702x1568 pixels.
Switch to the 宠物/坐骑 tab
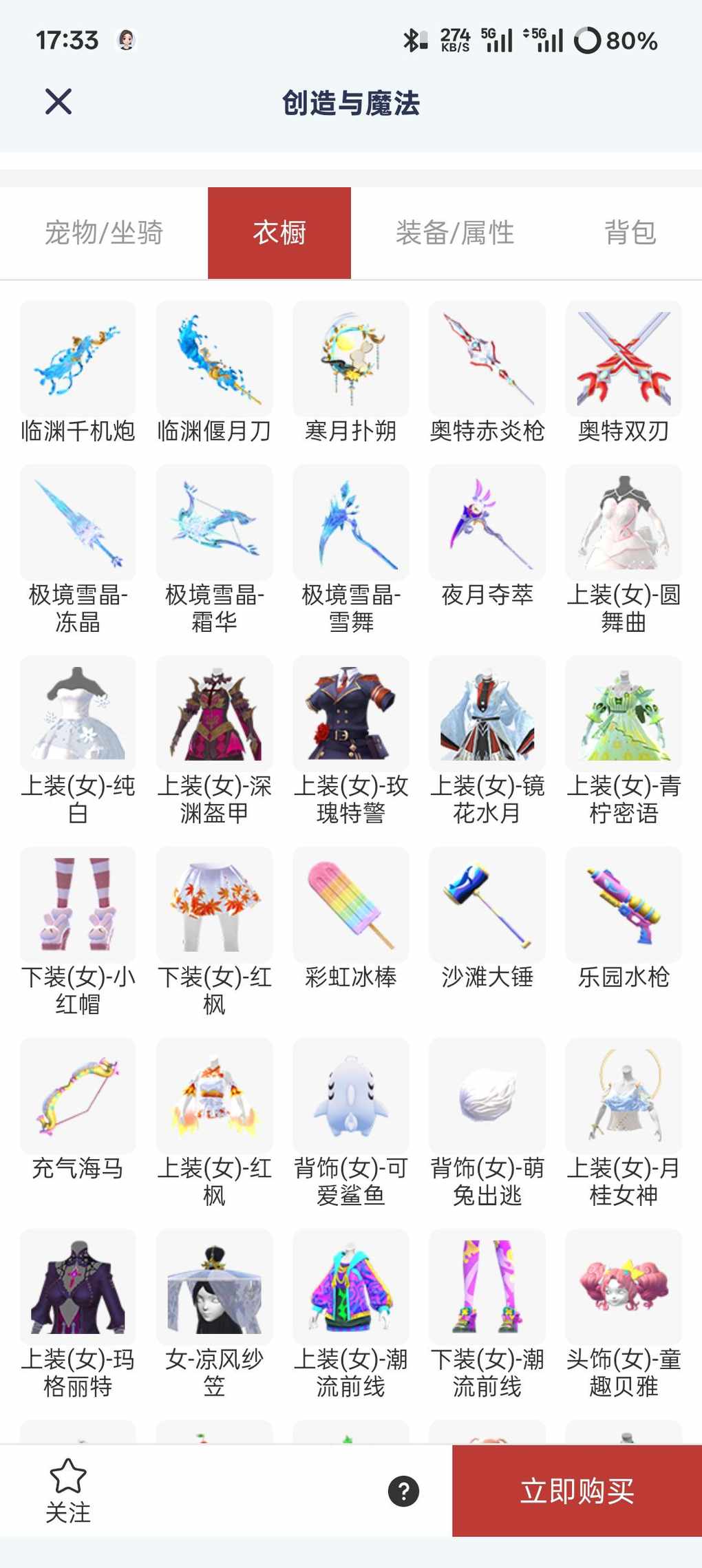click(x=104, y=233)
